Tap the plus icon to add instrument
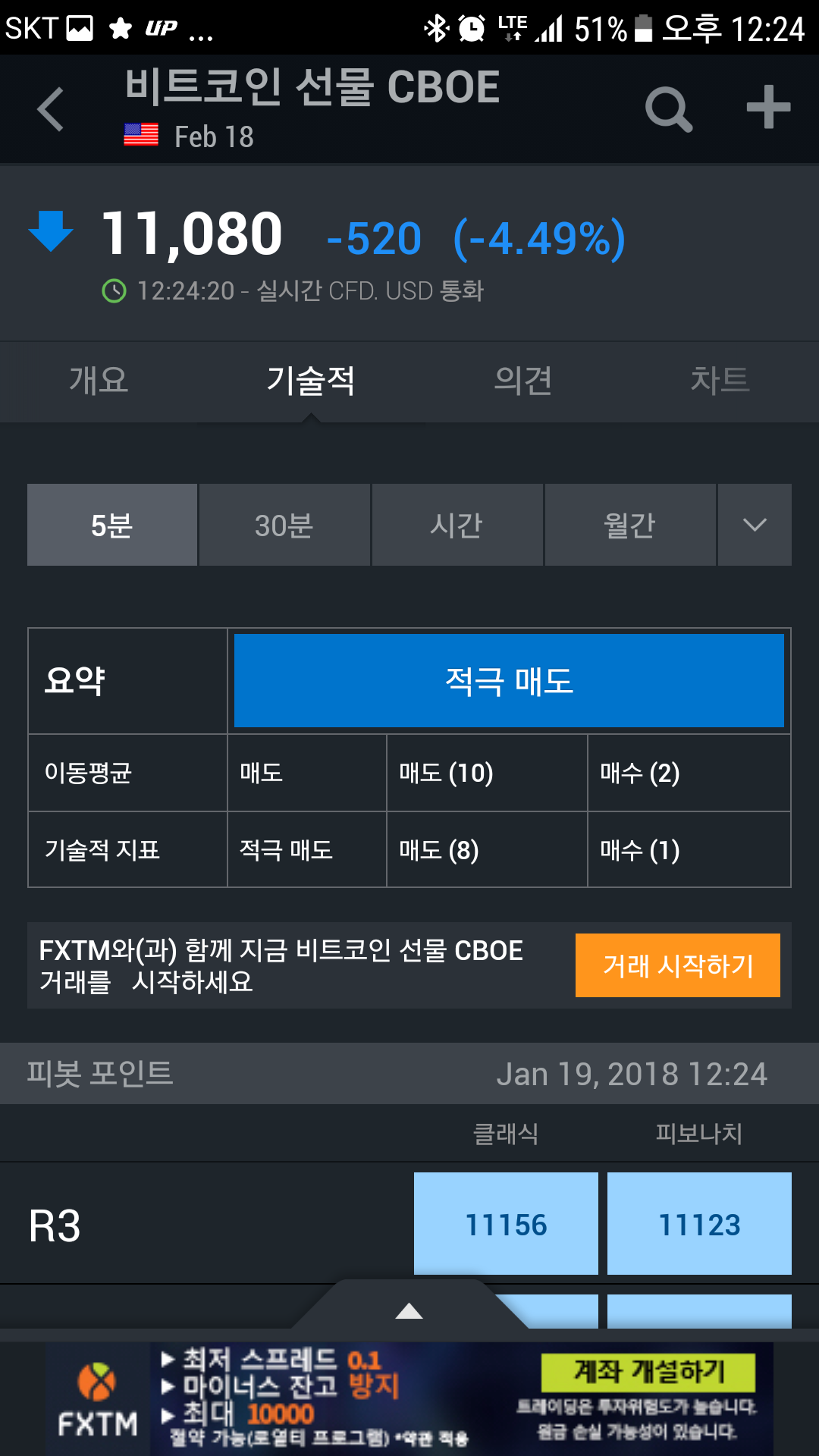 pos(767,108)
